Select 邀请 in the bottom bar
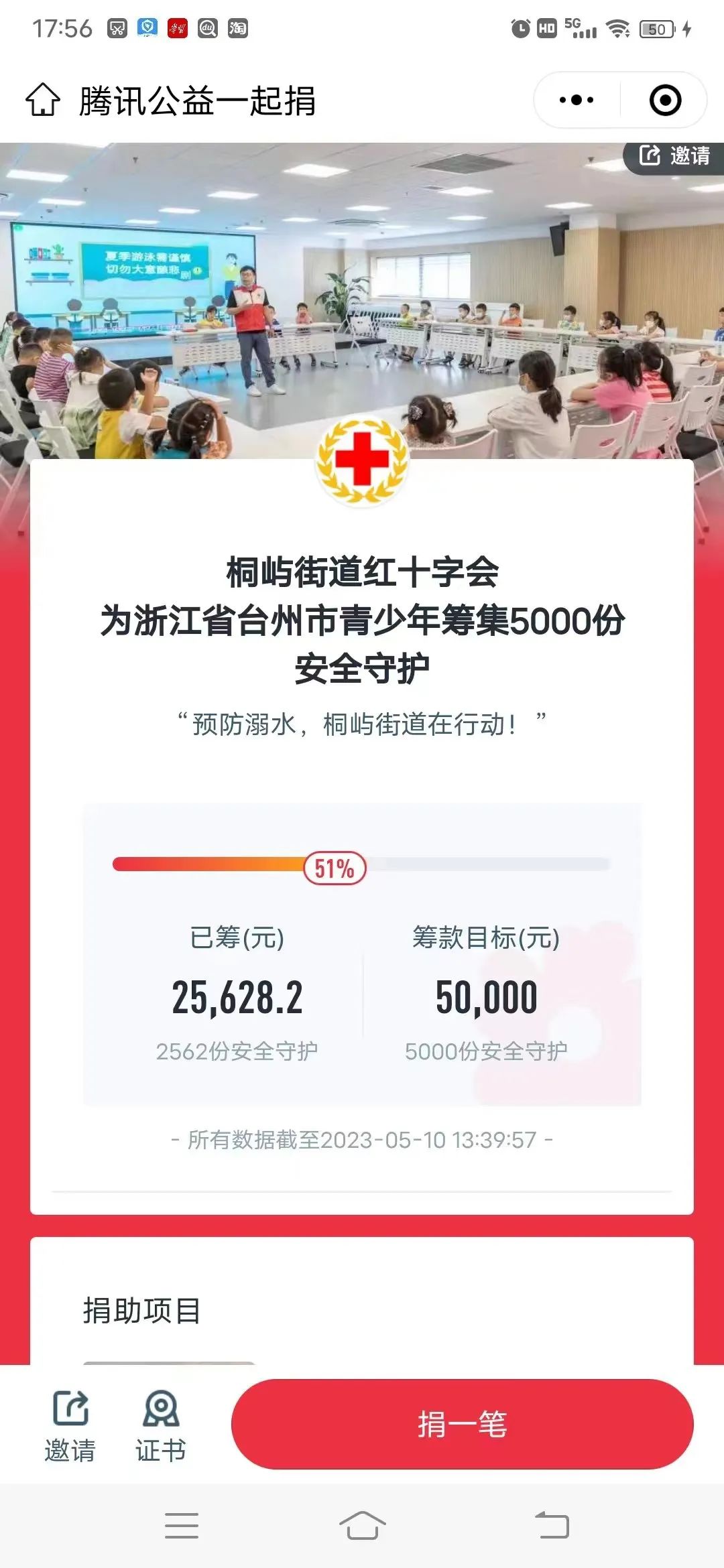Viewport: 724px width, 1568px height. 70,1425
